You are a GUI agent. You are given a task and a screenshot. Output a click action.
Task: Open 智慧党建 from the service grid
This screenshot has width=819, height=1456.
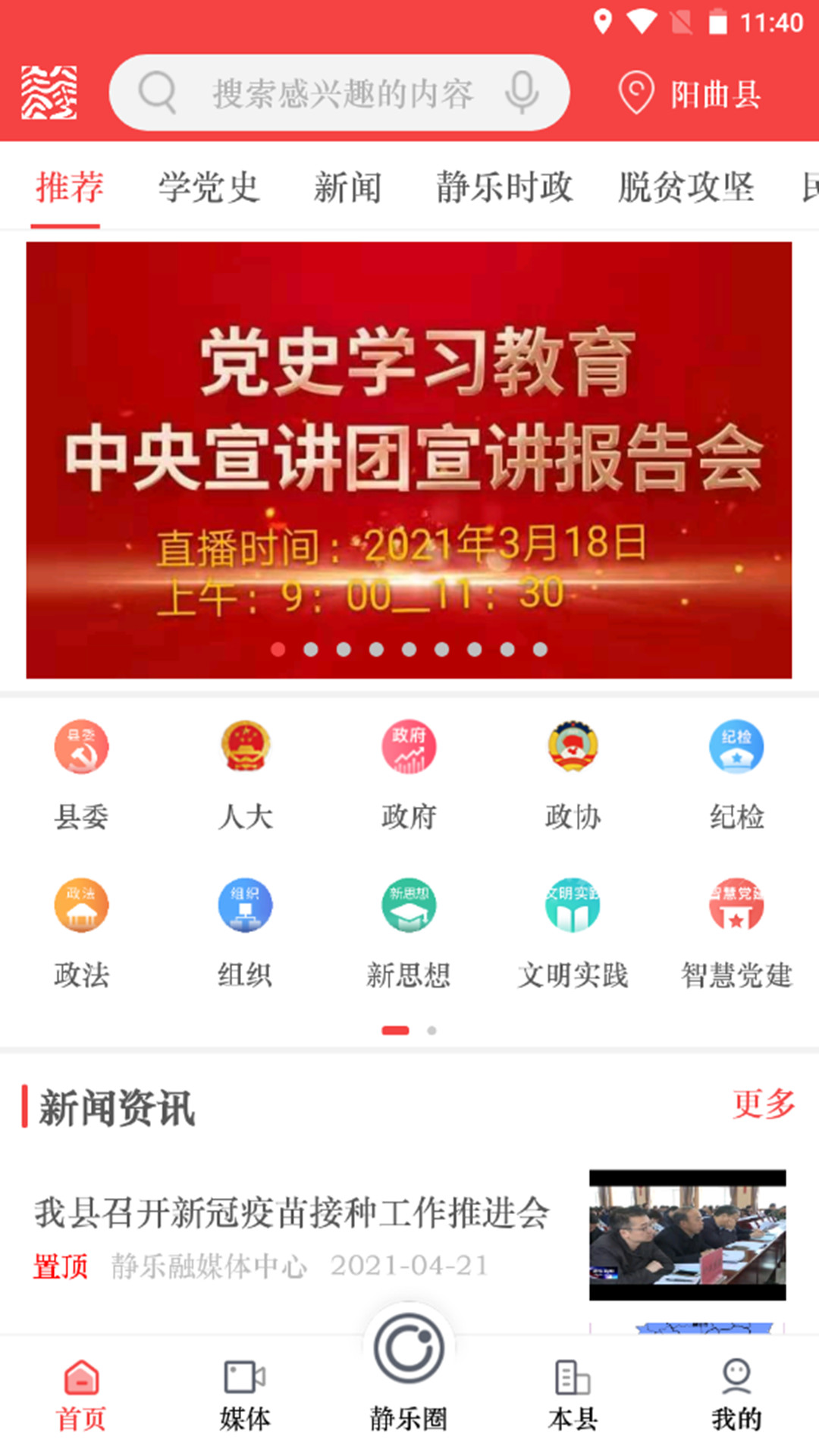pyautogui.click(x=736, y=905)
